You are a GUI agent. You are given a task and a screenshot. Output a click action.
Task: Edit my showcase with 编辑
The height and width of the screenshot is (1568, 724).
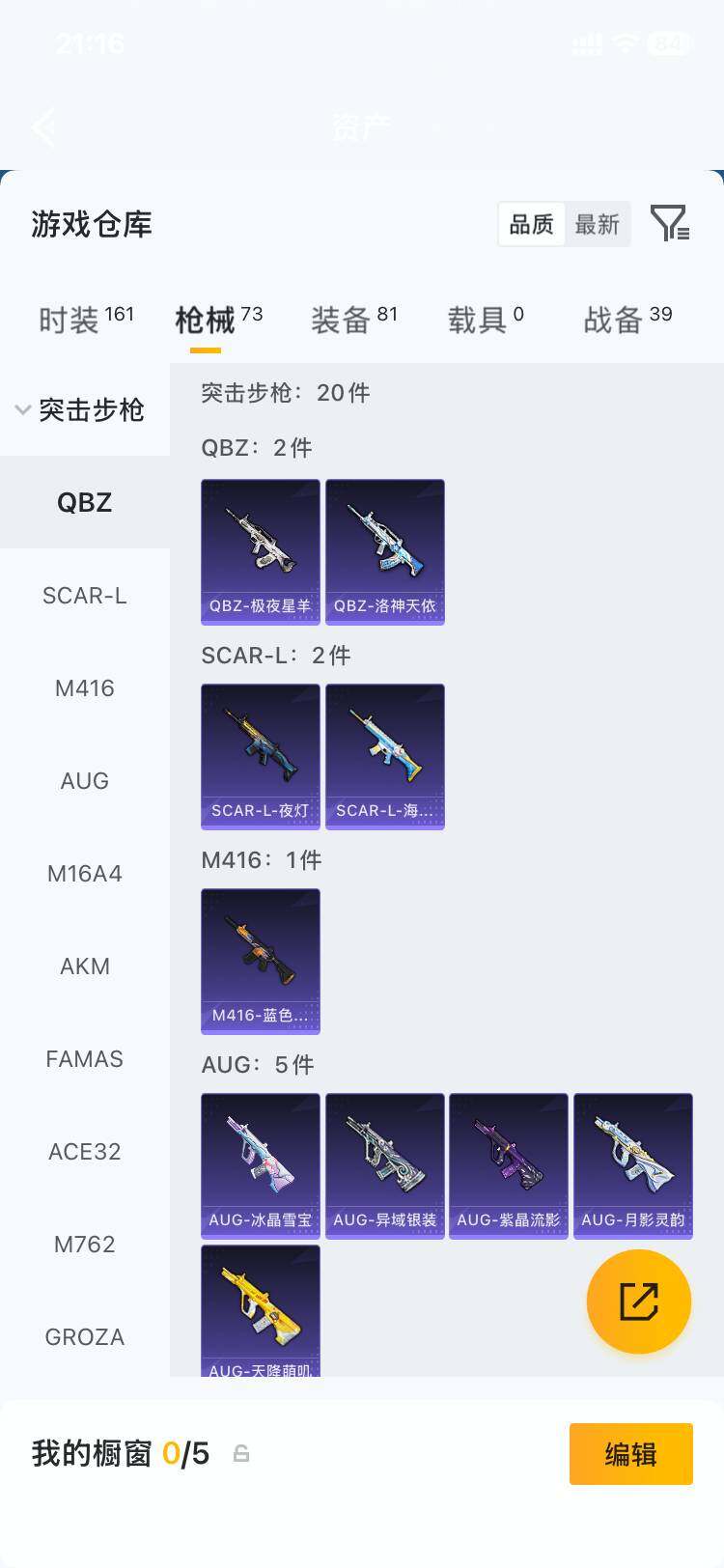(631, 1453)
